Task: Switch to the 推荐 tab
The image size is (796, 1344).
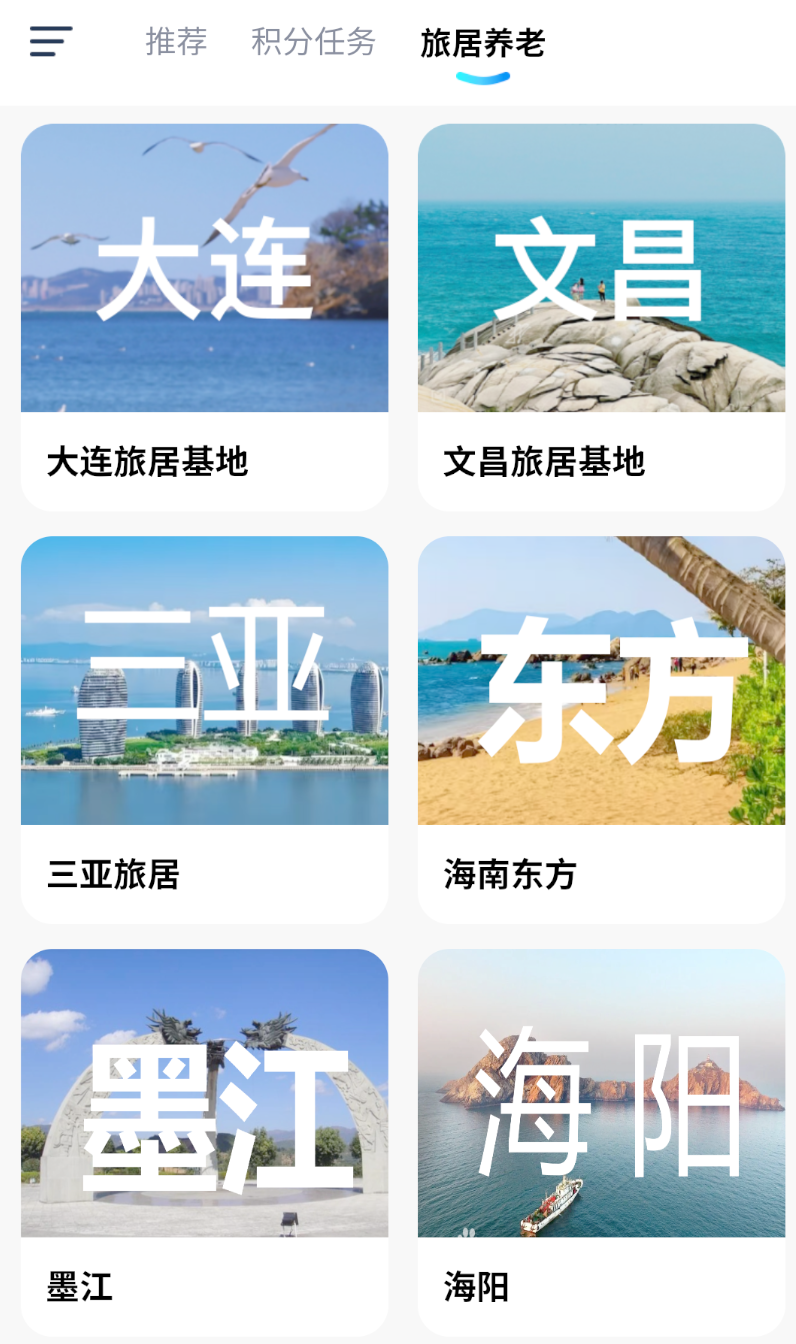Action: (x=177, y=42)
